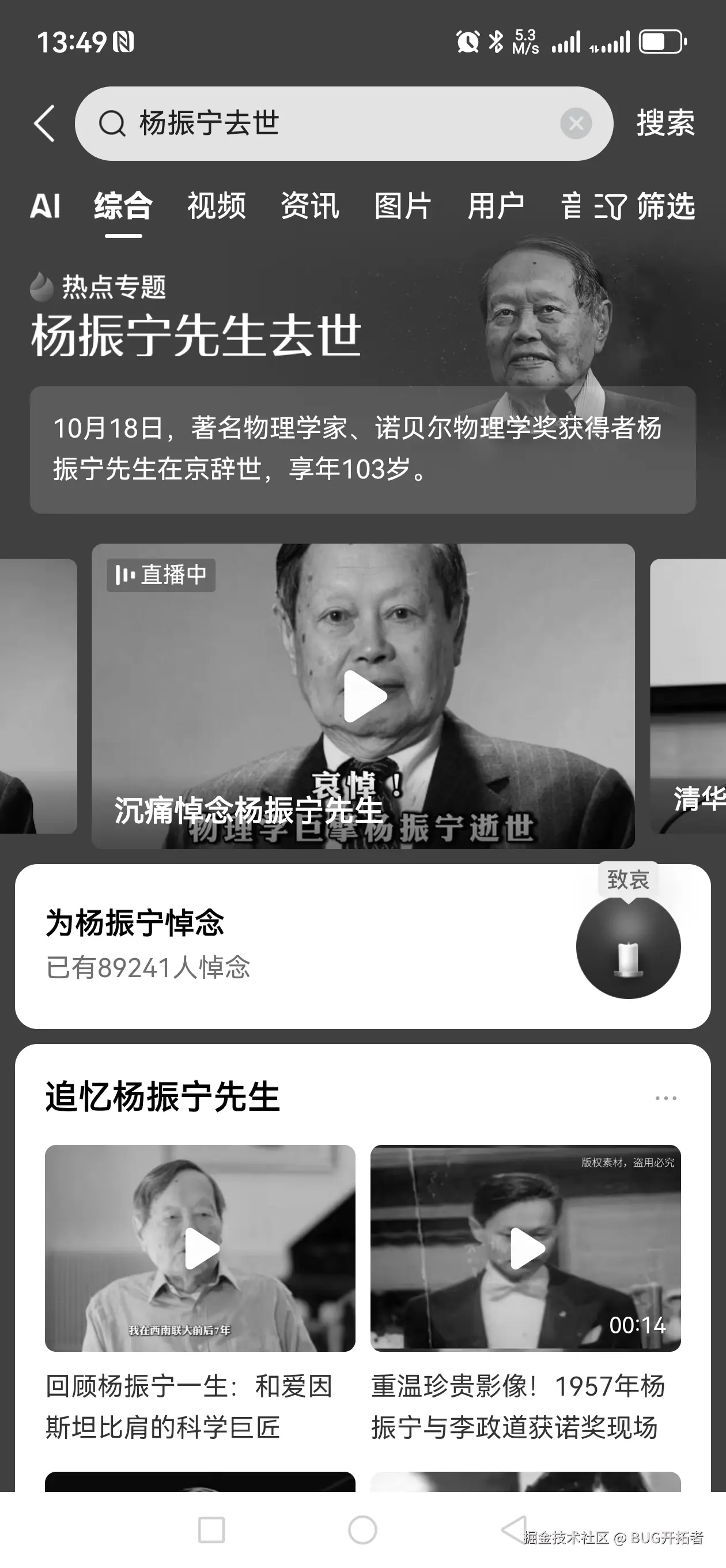Tap the 搜索 button to search
Image resolution: width=726 pixels, height=1568 pixels.
665,123
